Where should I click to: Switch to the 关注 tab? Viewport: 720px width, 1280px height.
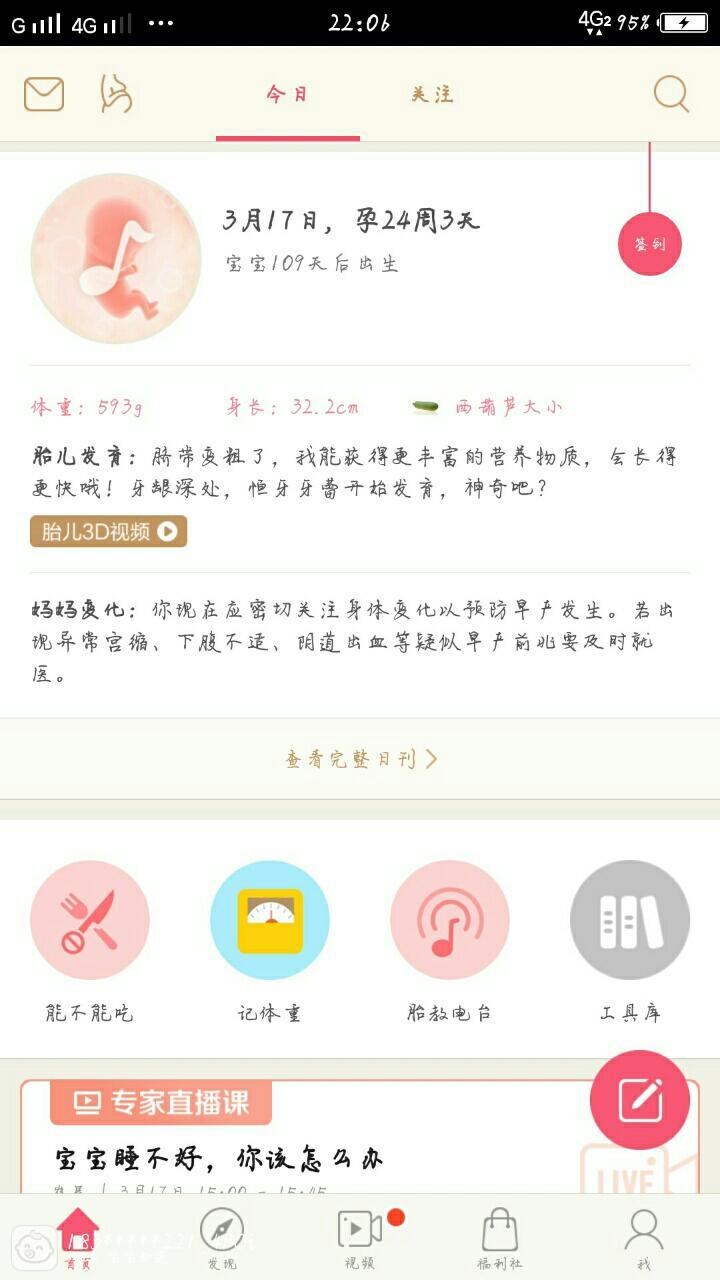click(432, 95)
